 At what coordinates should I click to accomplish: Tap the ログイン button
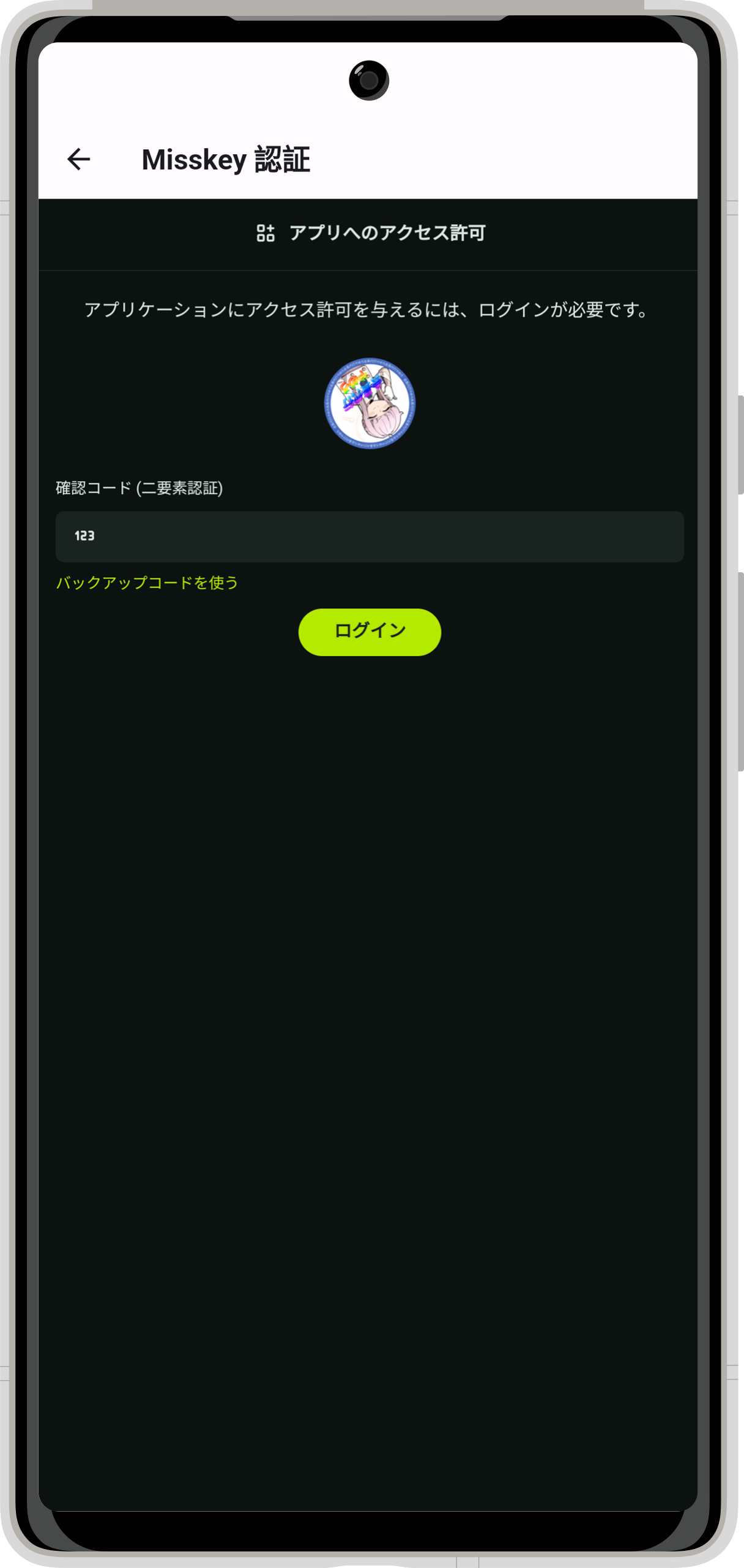click(x=369, y=632)
